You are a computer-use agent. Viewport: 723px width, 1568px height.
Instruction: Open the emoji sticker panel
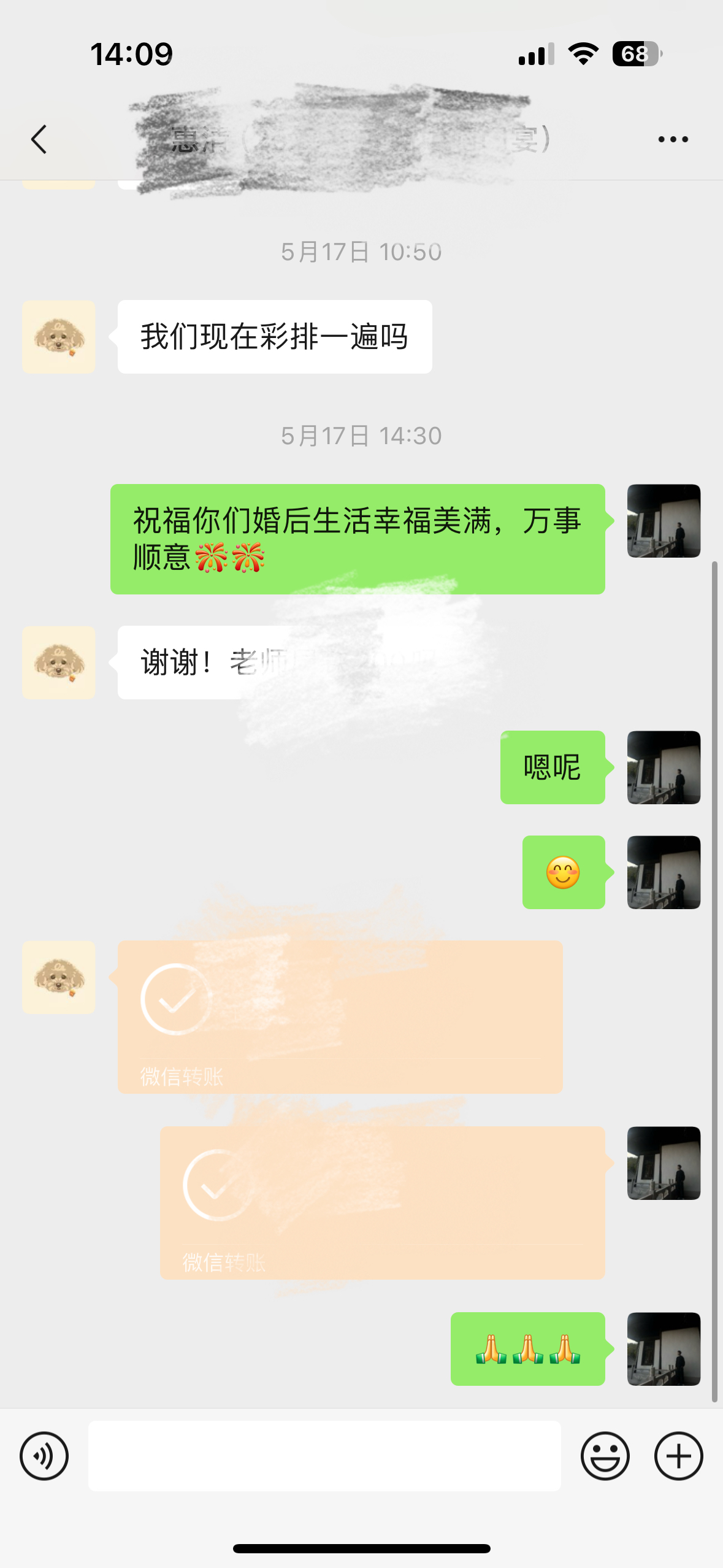[x=605, y=1456]
